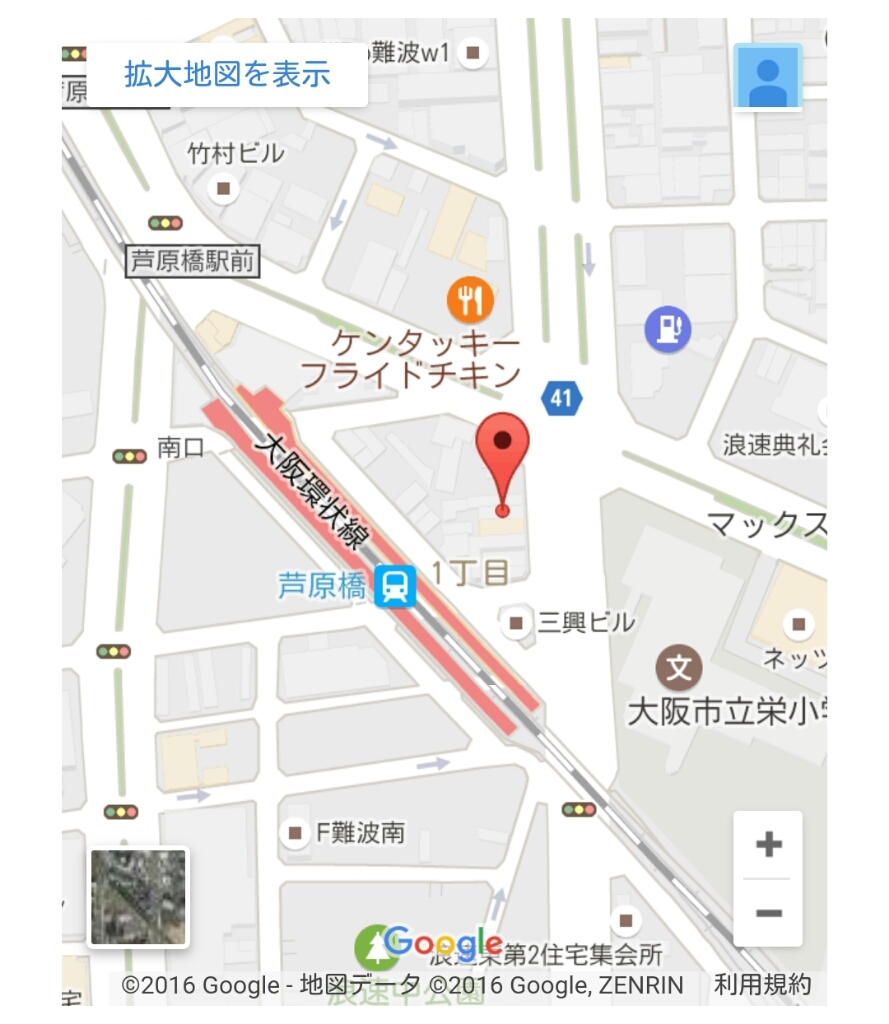This screenshot has width=889, height=1024.
Task: Open the 利用規約 terms of use link
Action: point(762,985)
